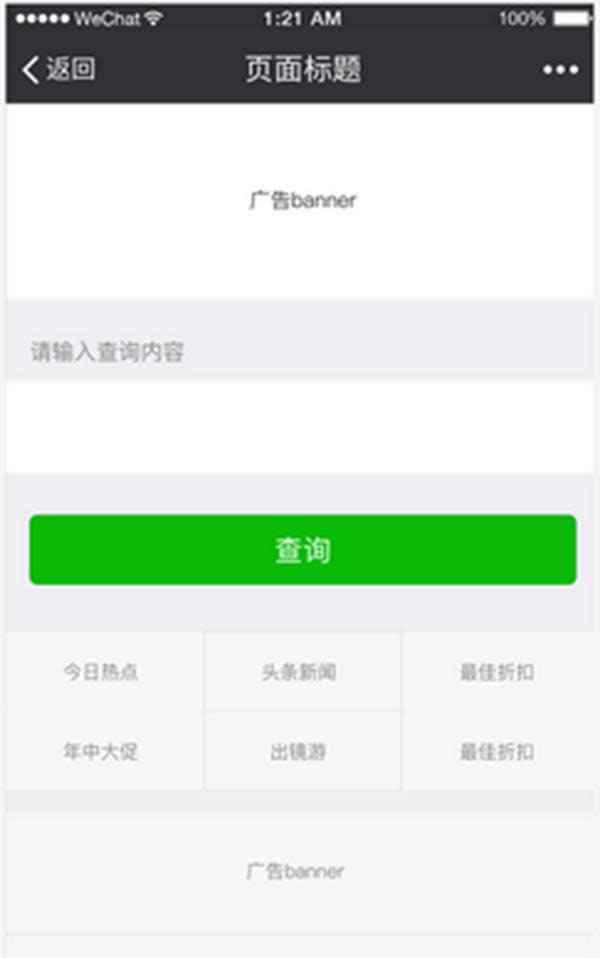The height and width of the screenshot is (958, 600).
Task: Open the 年中大促 grid item
Action: [x=102, y=751]
